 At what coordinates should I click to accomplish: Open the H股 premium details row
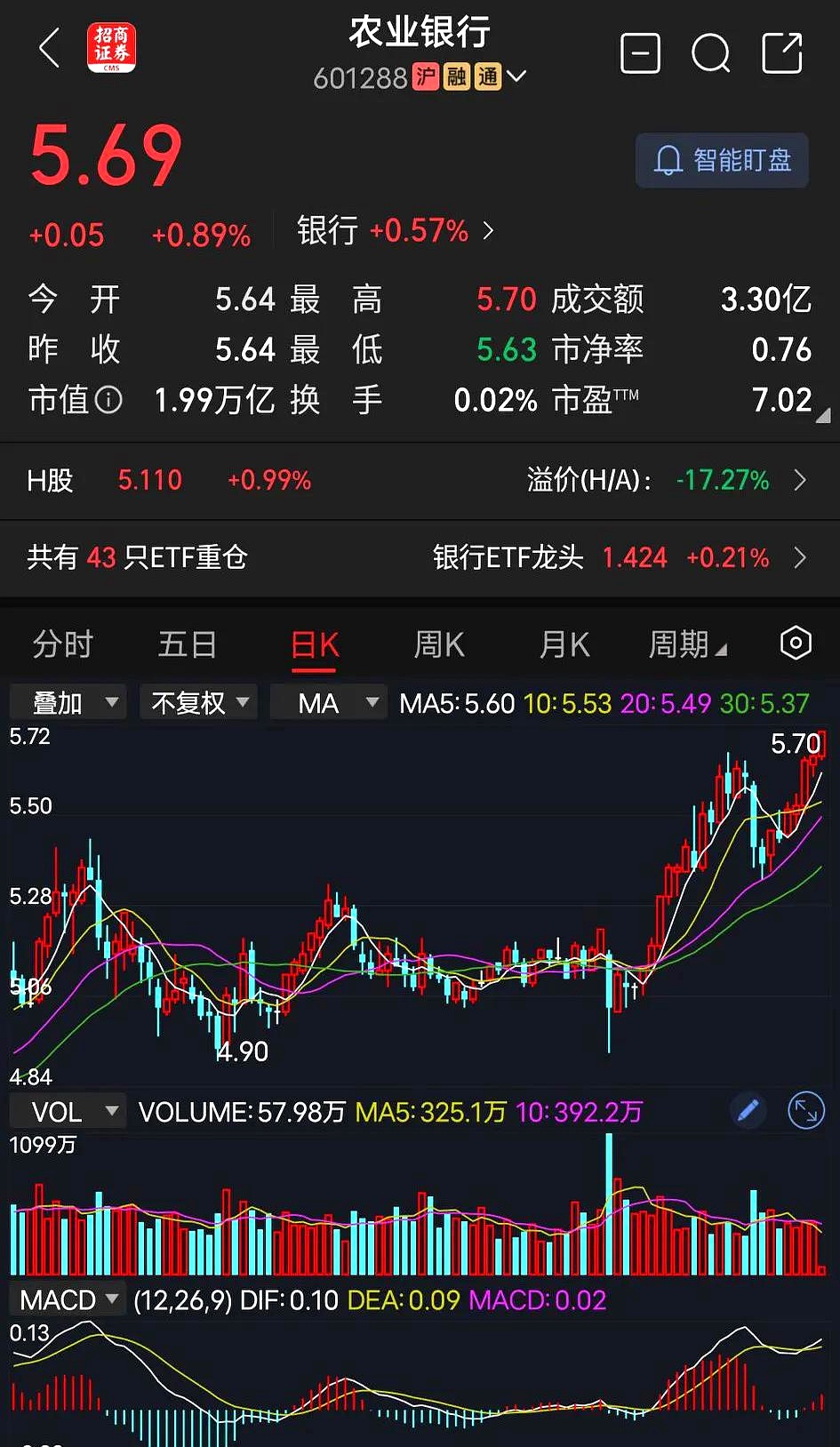[420, 481]
